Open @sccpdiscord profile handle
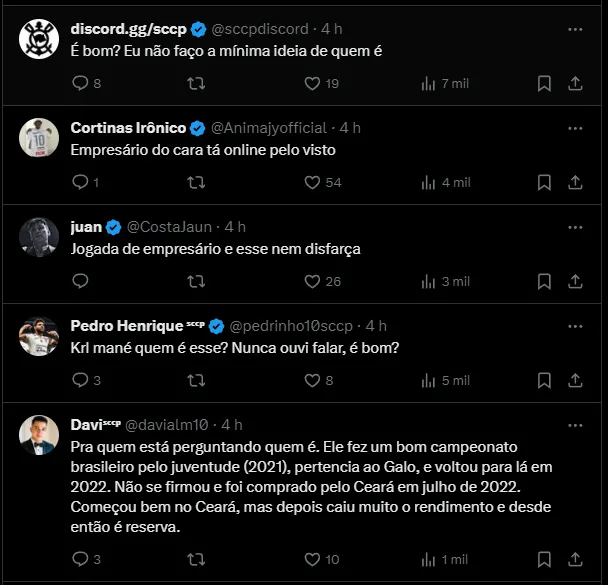This screenshot has height=585, width=608. coord(260,29)
